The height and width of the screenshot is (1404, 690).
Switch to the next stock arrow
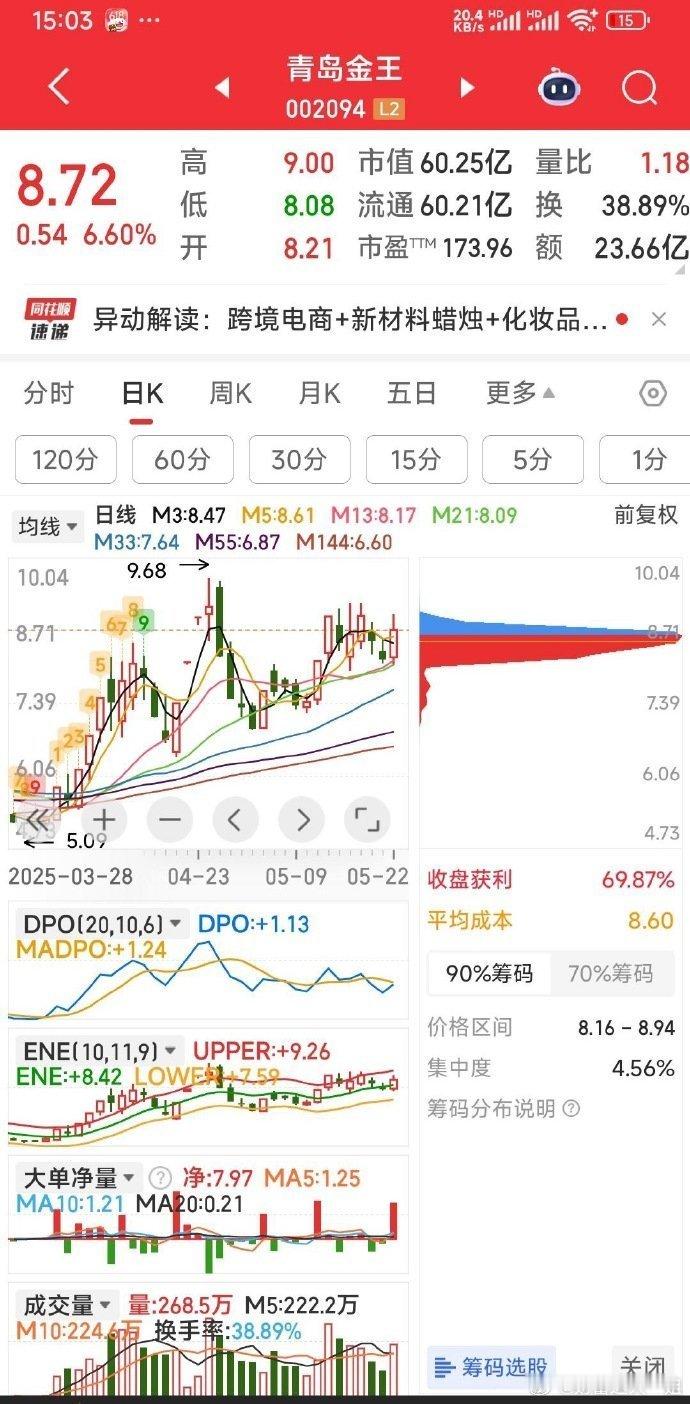pyautogui.click(x=466, y=88)
